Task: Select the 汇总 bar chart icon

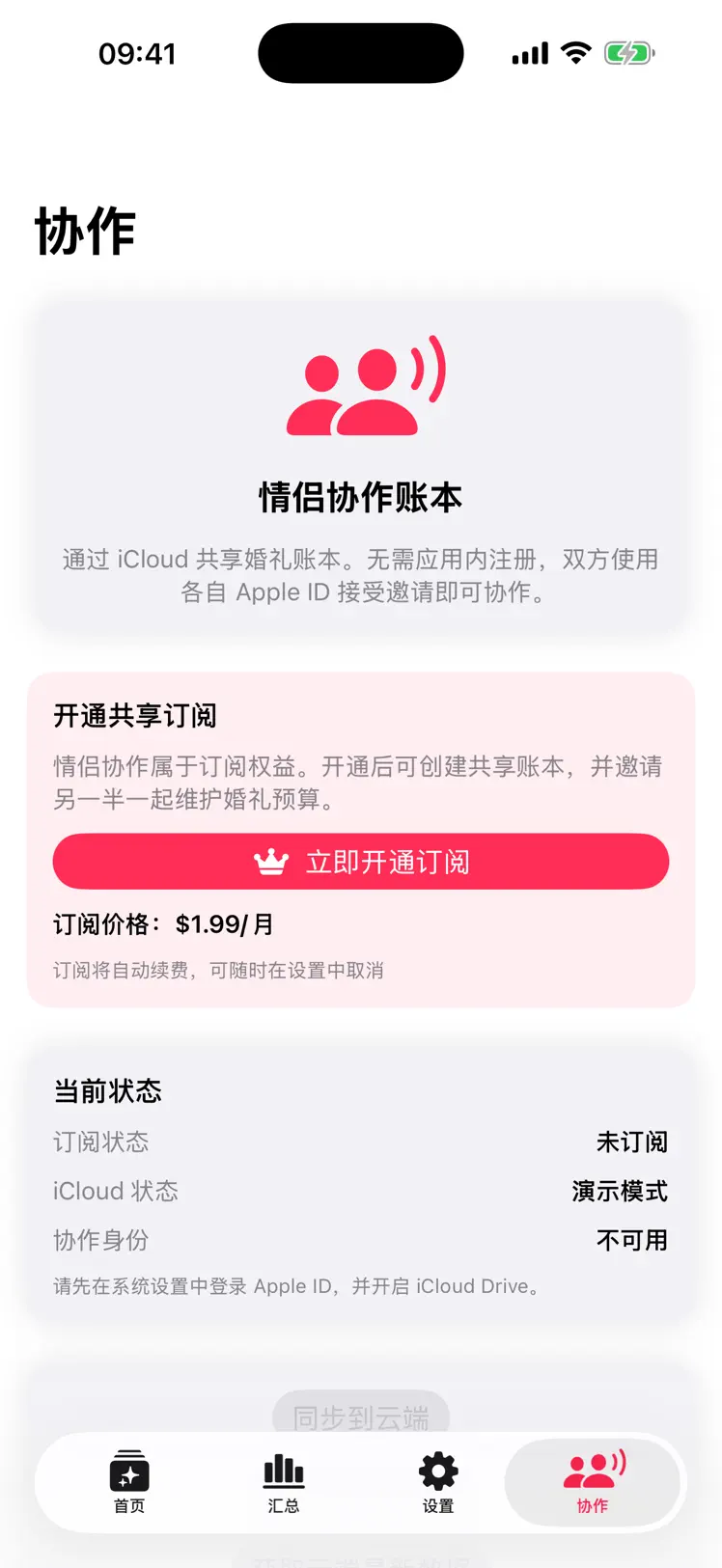Action: (x=283, y=1471)
